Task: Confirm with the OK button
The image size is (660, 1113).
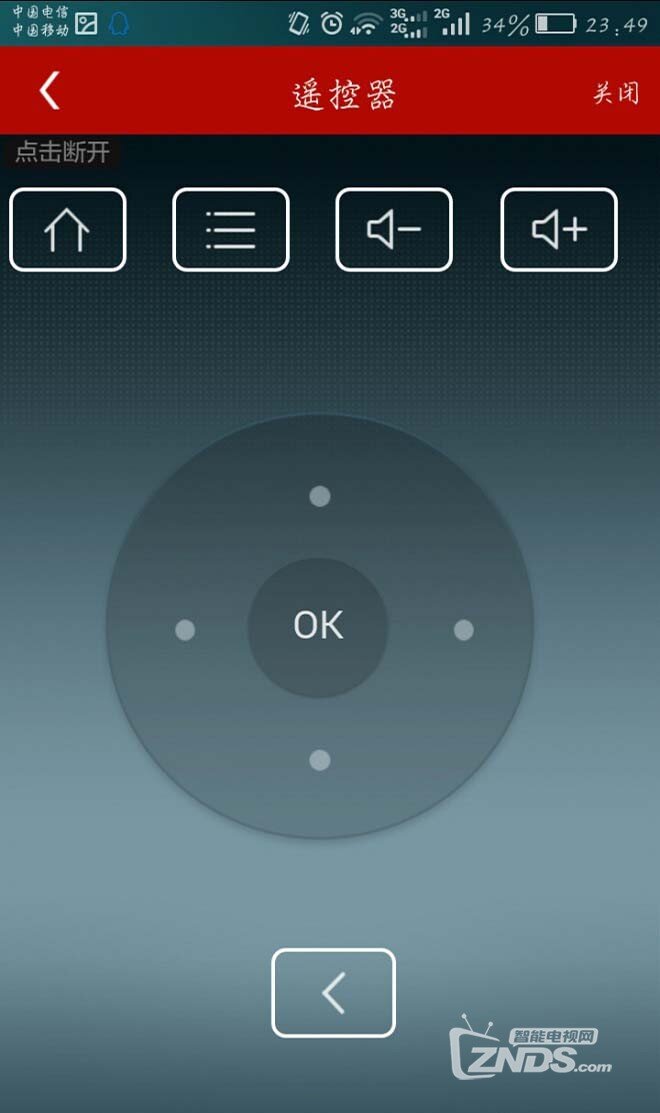Action: (x=318, y=626)
